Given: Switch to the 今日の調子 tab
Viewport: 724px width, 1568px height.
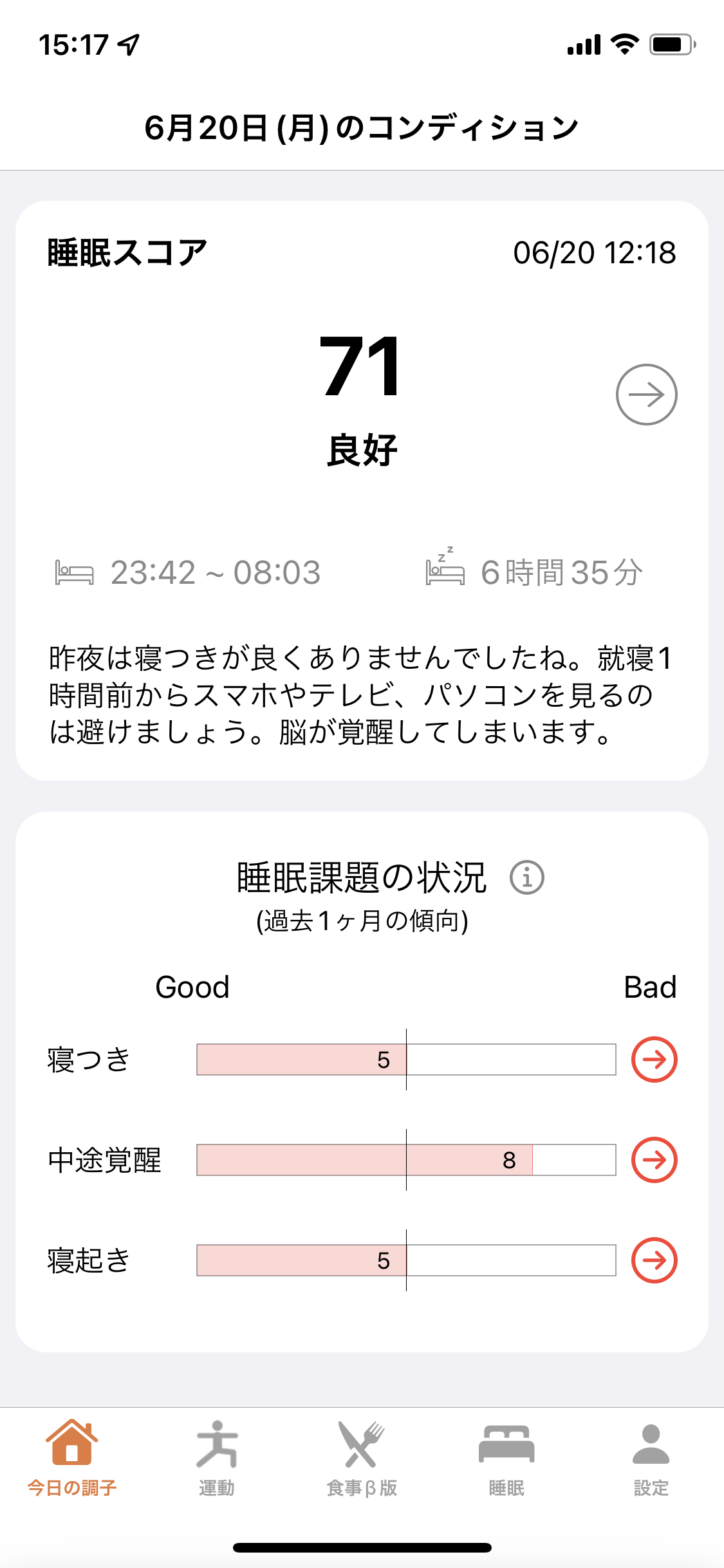Looking at the screenshot, I should pyautogui.click(x=72, y=1458).
